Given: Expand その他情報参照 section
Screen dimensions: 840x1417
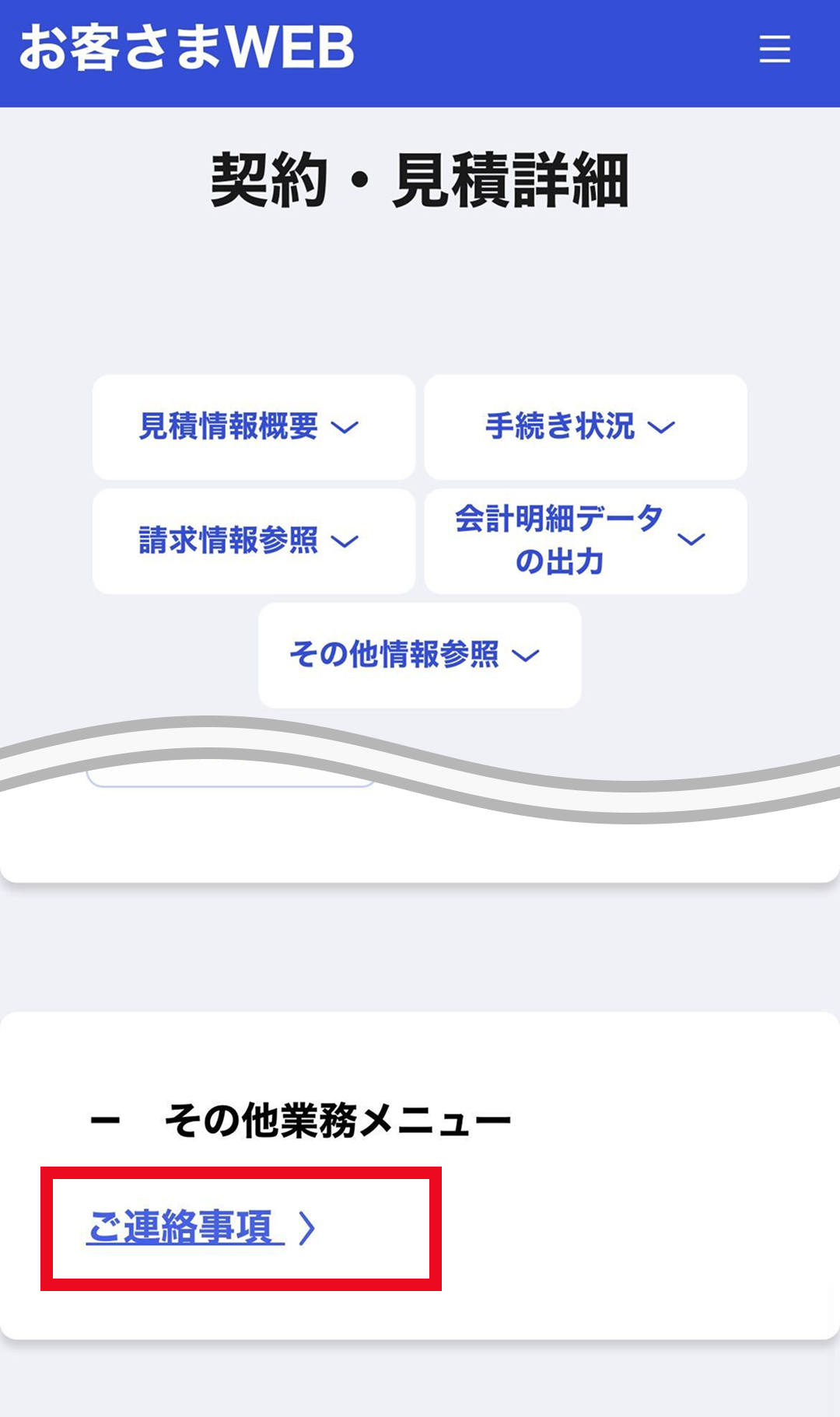Looking at the screenshot, I should pyautogui.click(x=419, y=655).
